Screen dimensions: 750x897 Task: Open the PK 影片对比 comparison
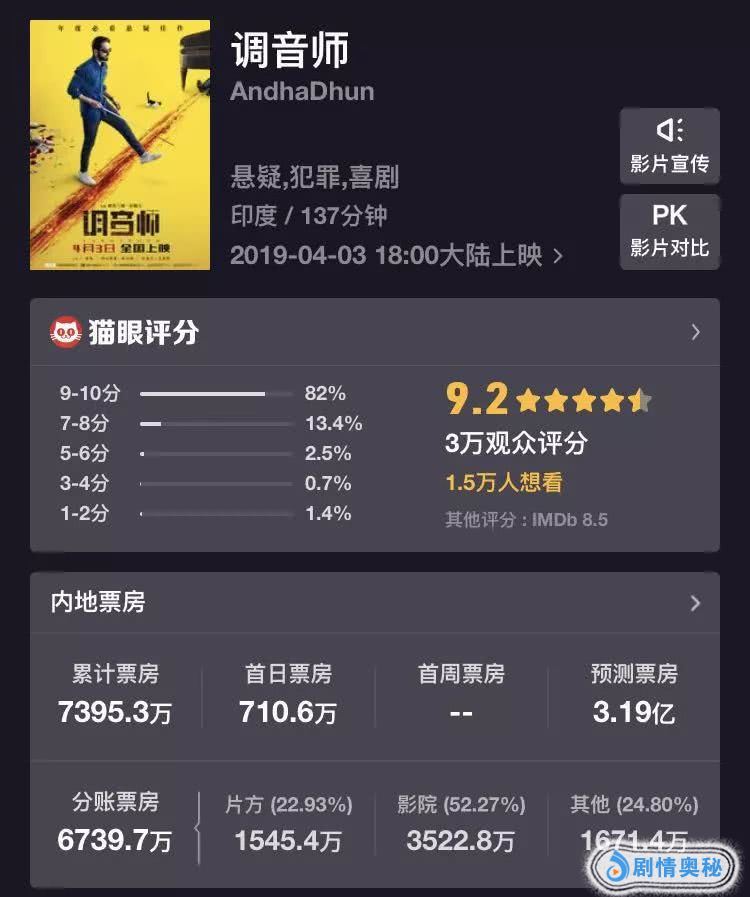pyautogui.click(x=669, y=230)
